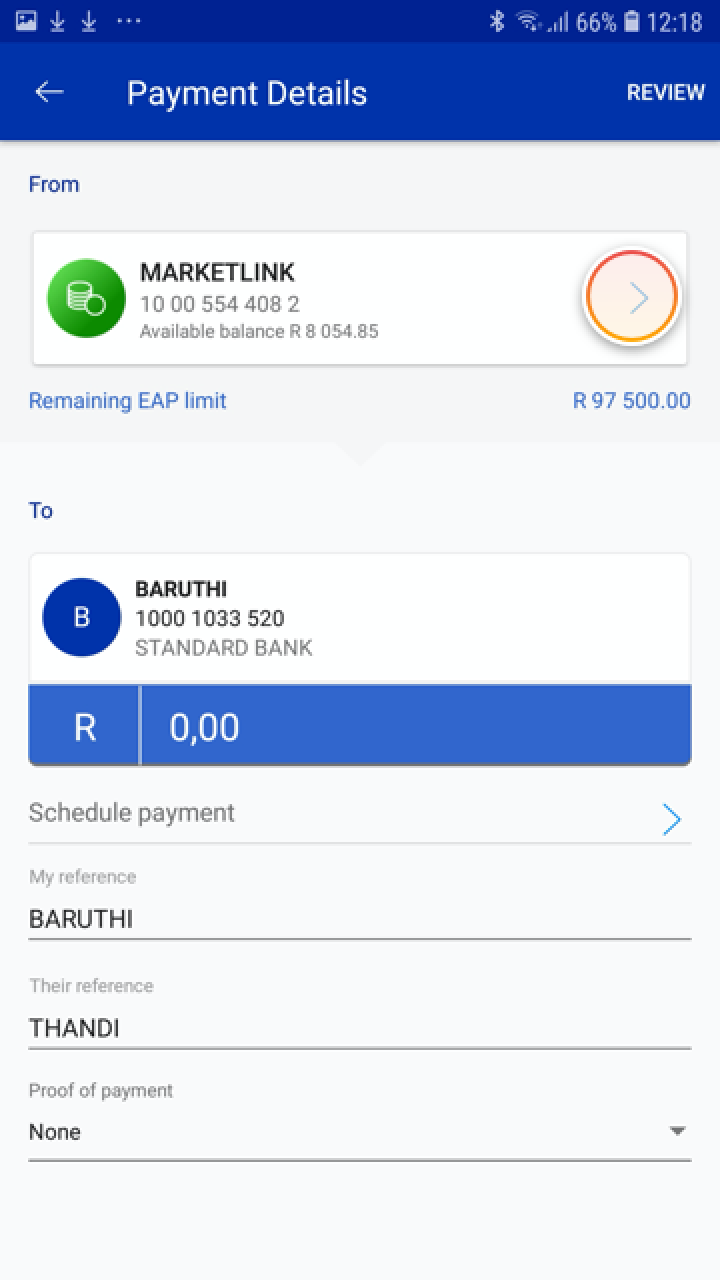Open Schedule payment options
The image size is (720, 1280).
[360, 813]
